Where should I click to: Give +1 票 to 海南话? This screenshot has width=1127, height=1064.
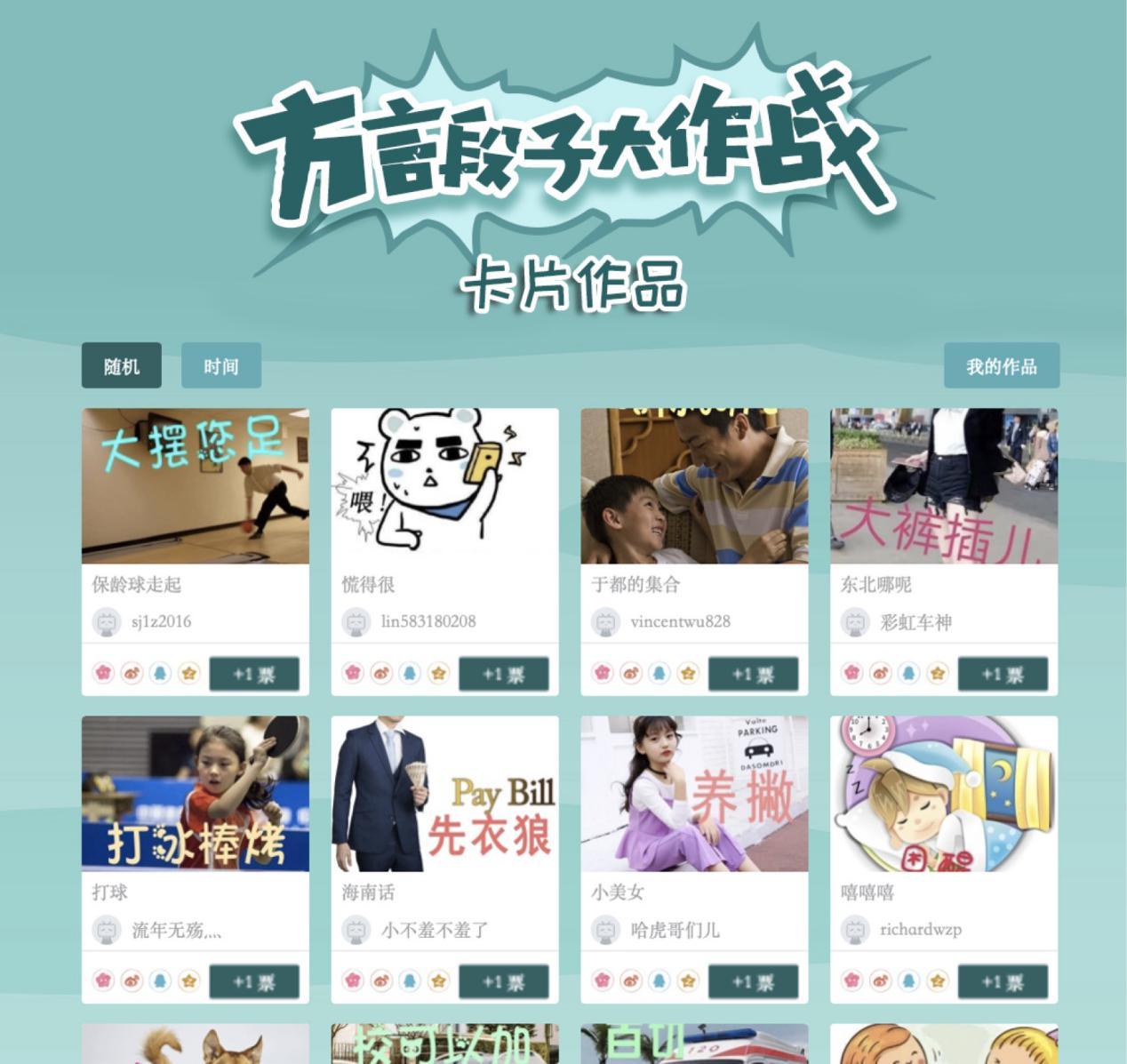(x=504, y=981)
